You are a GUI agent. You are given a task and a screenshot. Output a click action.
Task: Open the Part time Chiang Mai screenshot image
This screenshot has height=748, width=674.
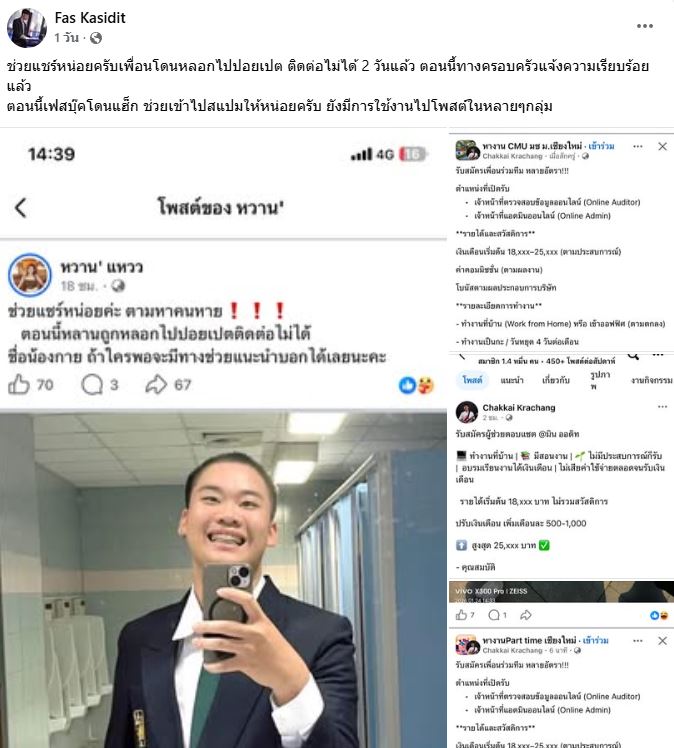tap(561, 688)
